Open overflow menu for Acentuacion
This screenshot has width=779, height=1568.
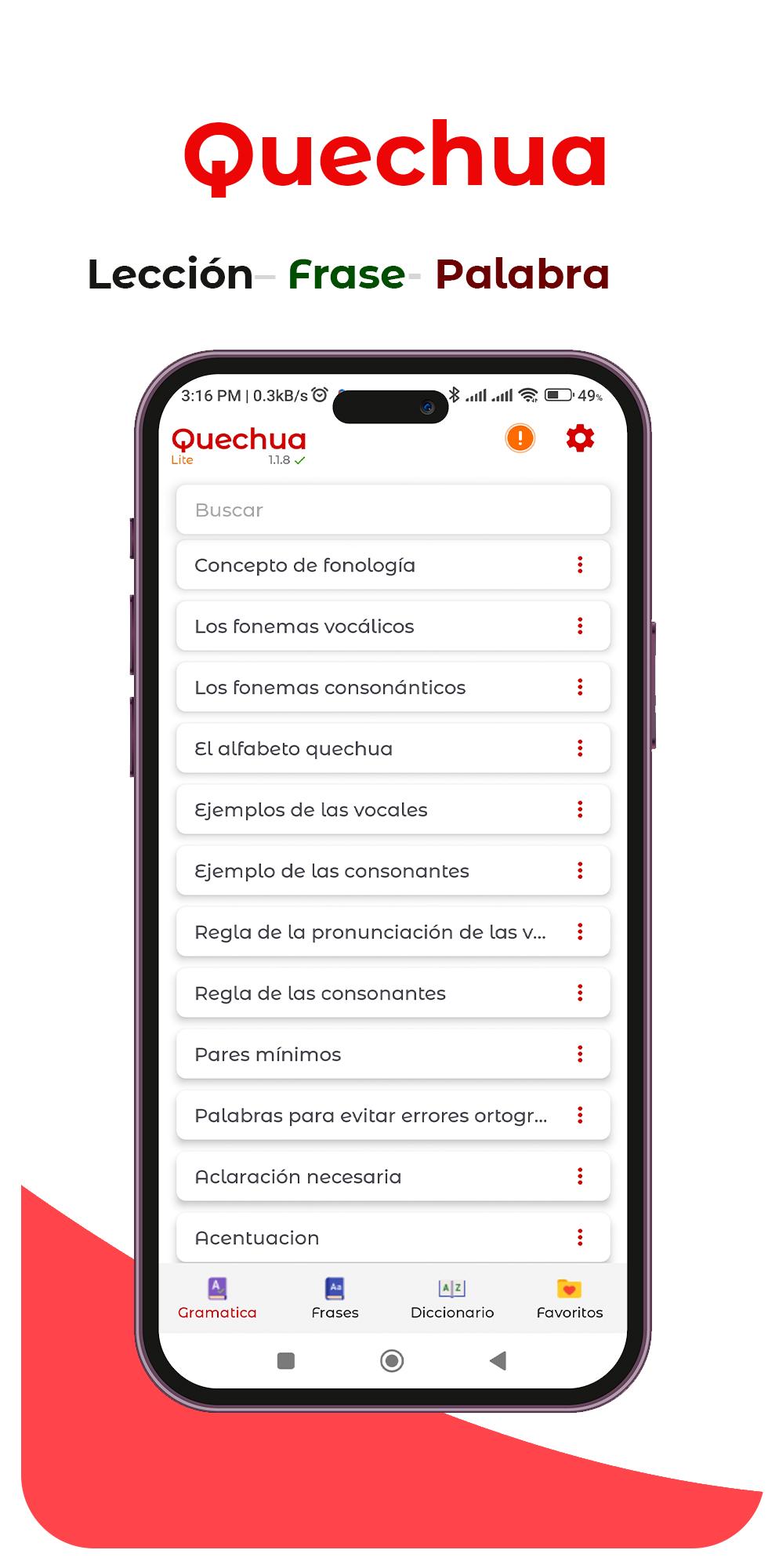[x=580, y=1237]
